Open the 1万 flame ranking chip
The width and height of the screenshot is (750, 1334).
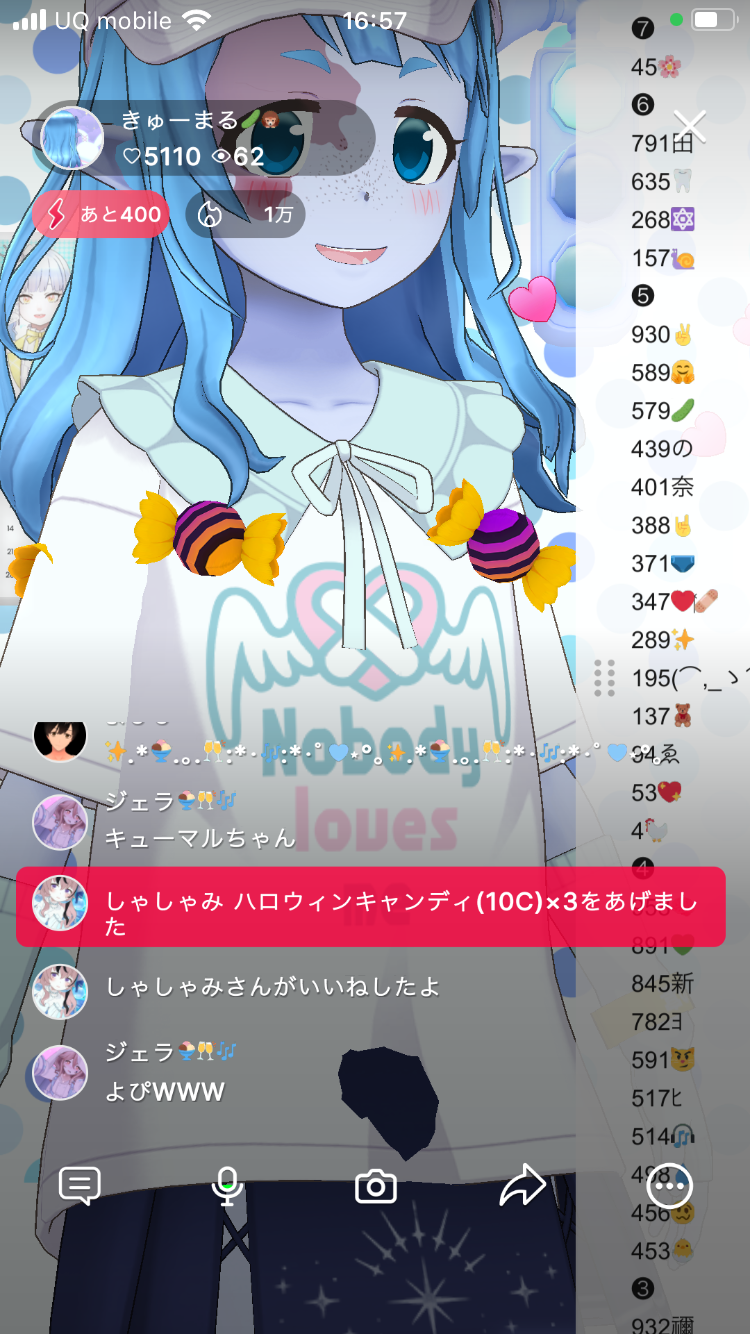tap(246, 214)
